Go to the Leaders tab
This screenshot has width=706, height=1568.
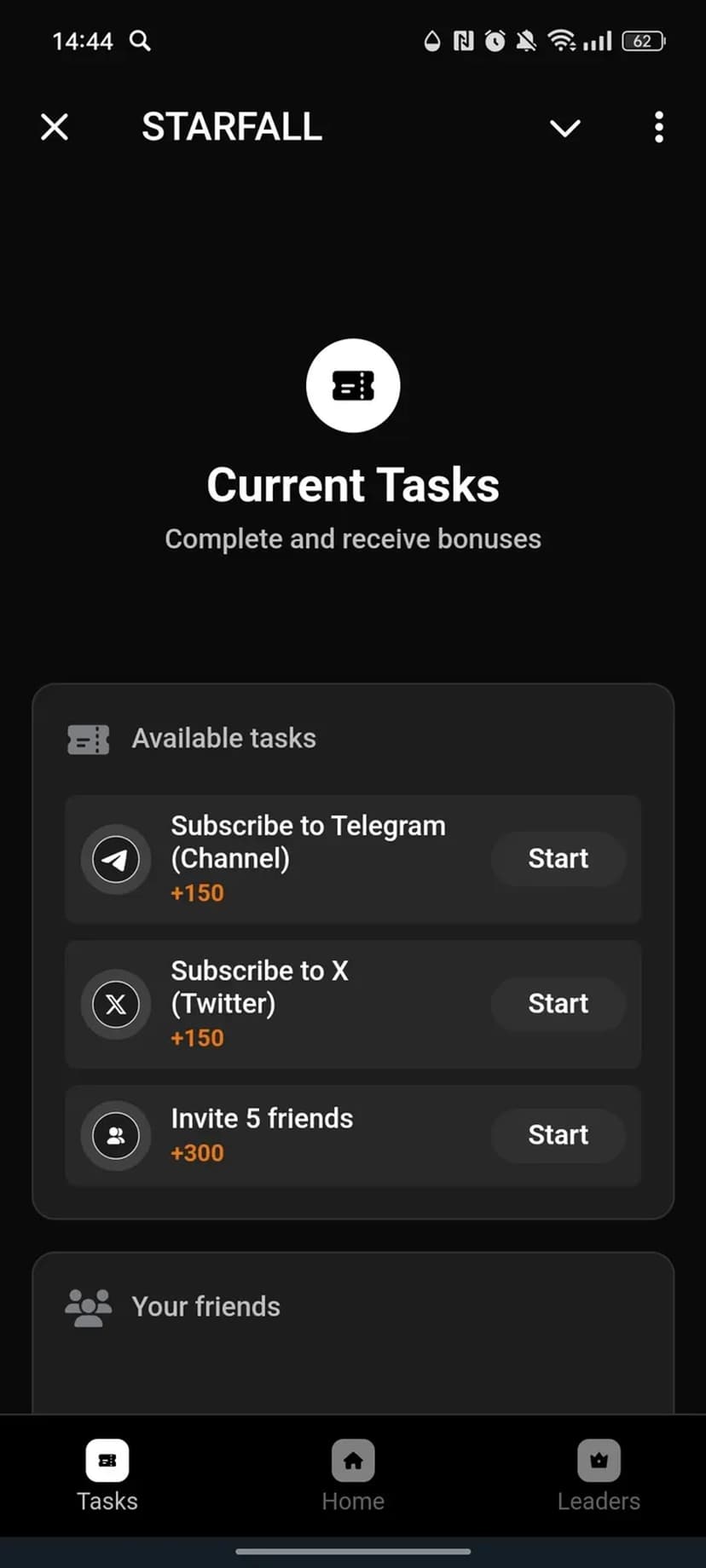click(x=599, y=1476)
